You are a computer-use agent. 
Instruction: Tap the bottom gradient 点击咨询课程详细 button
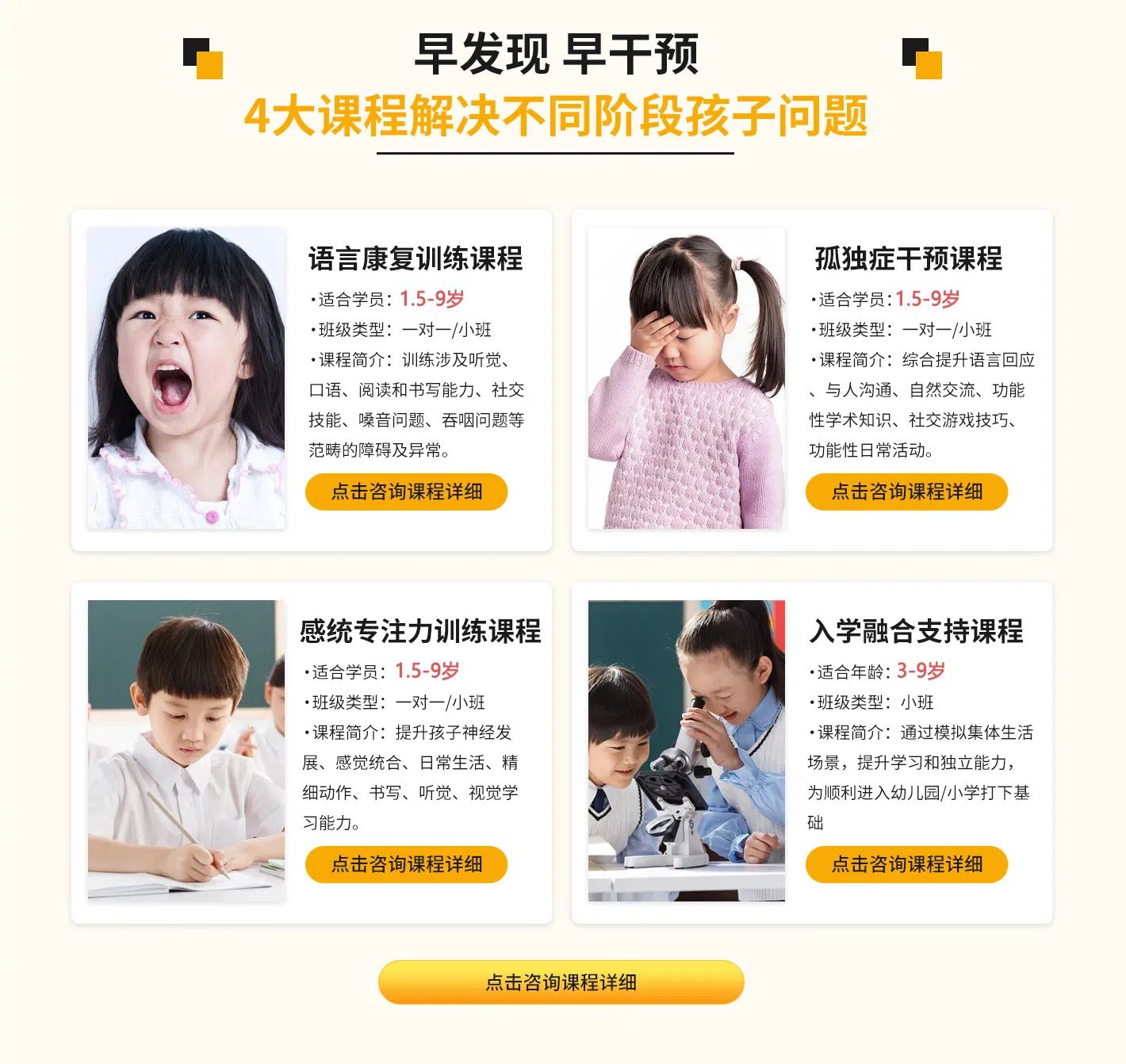click(561, 982)
